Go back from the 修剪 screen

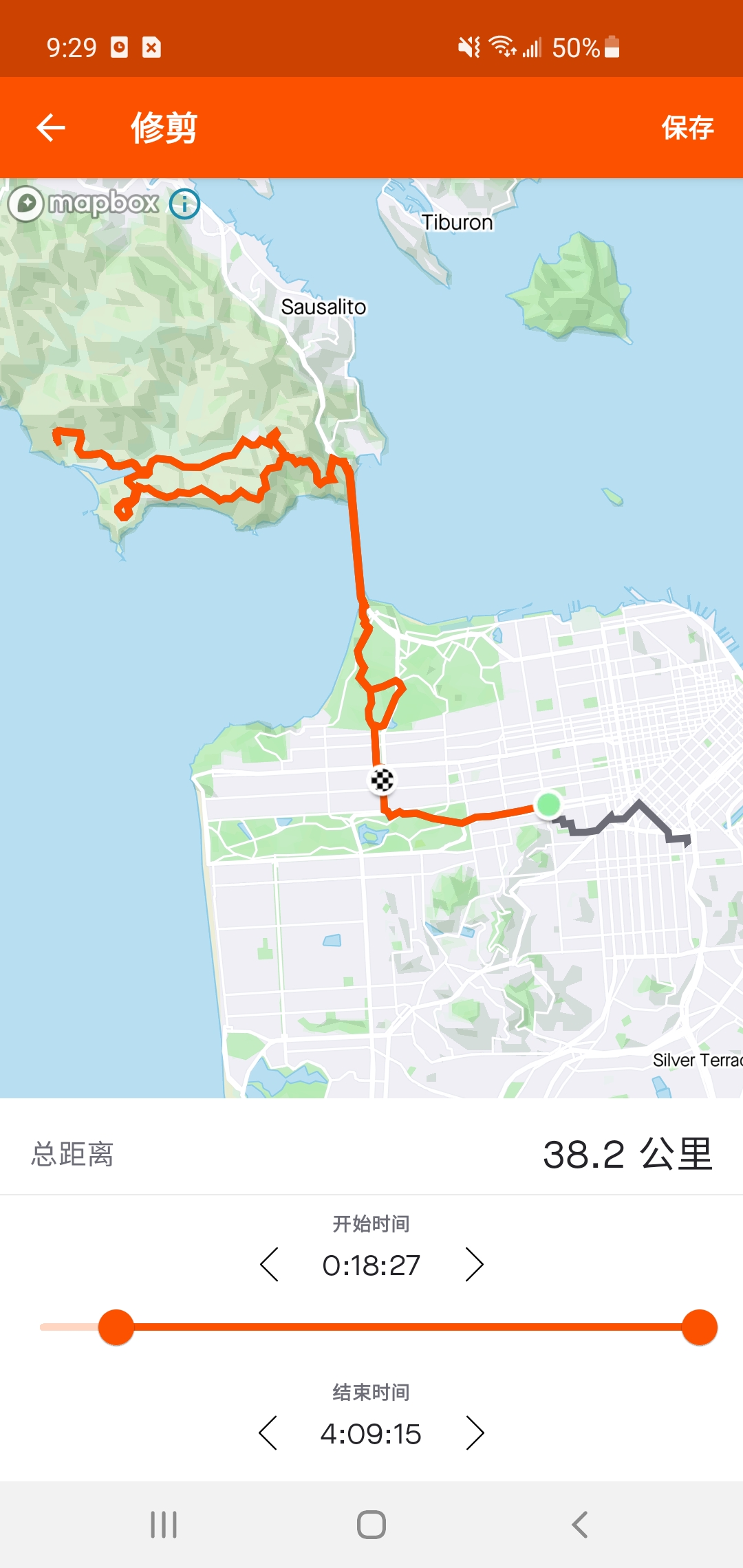[51, 128]
